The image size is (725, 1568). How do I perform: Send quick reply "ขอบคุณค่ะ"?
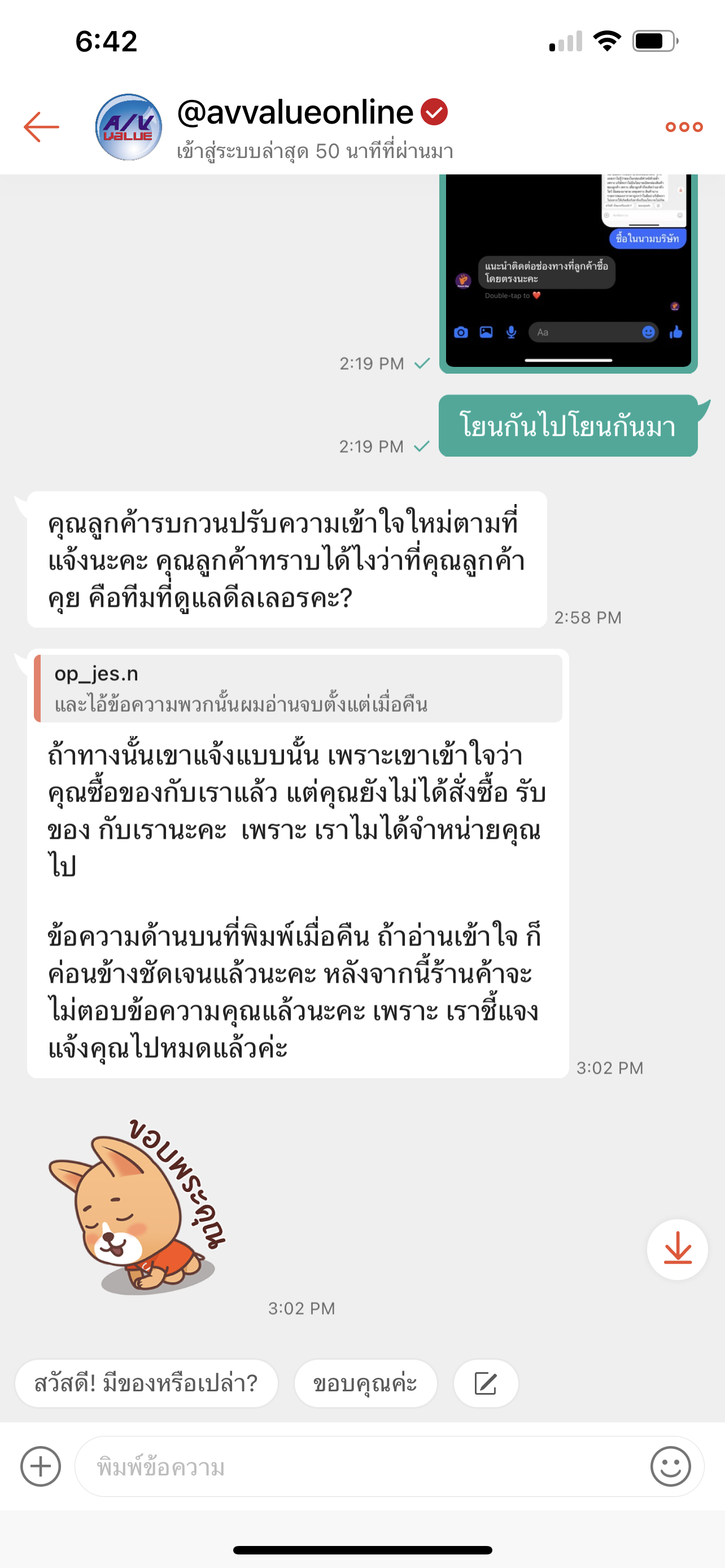365,1383
